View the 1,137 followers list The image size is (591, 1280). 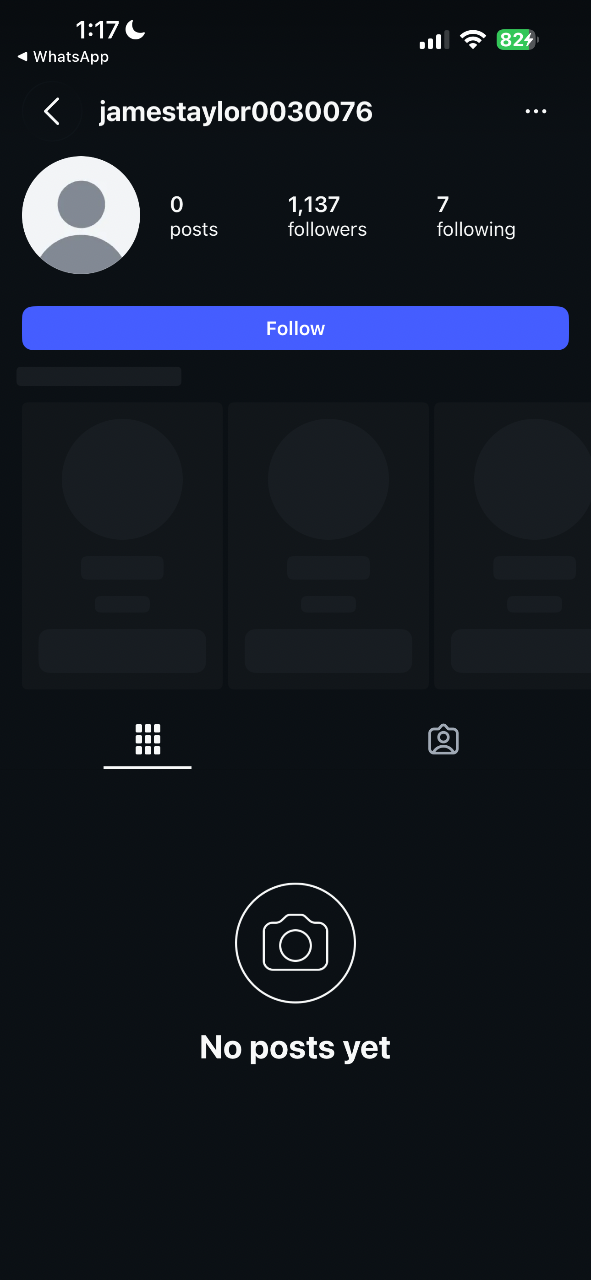point(327,216)
